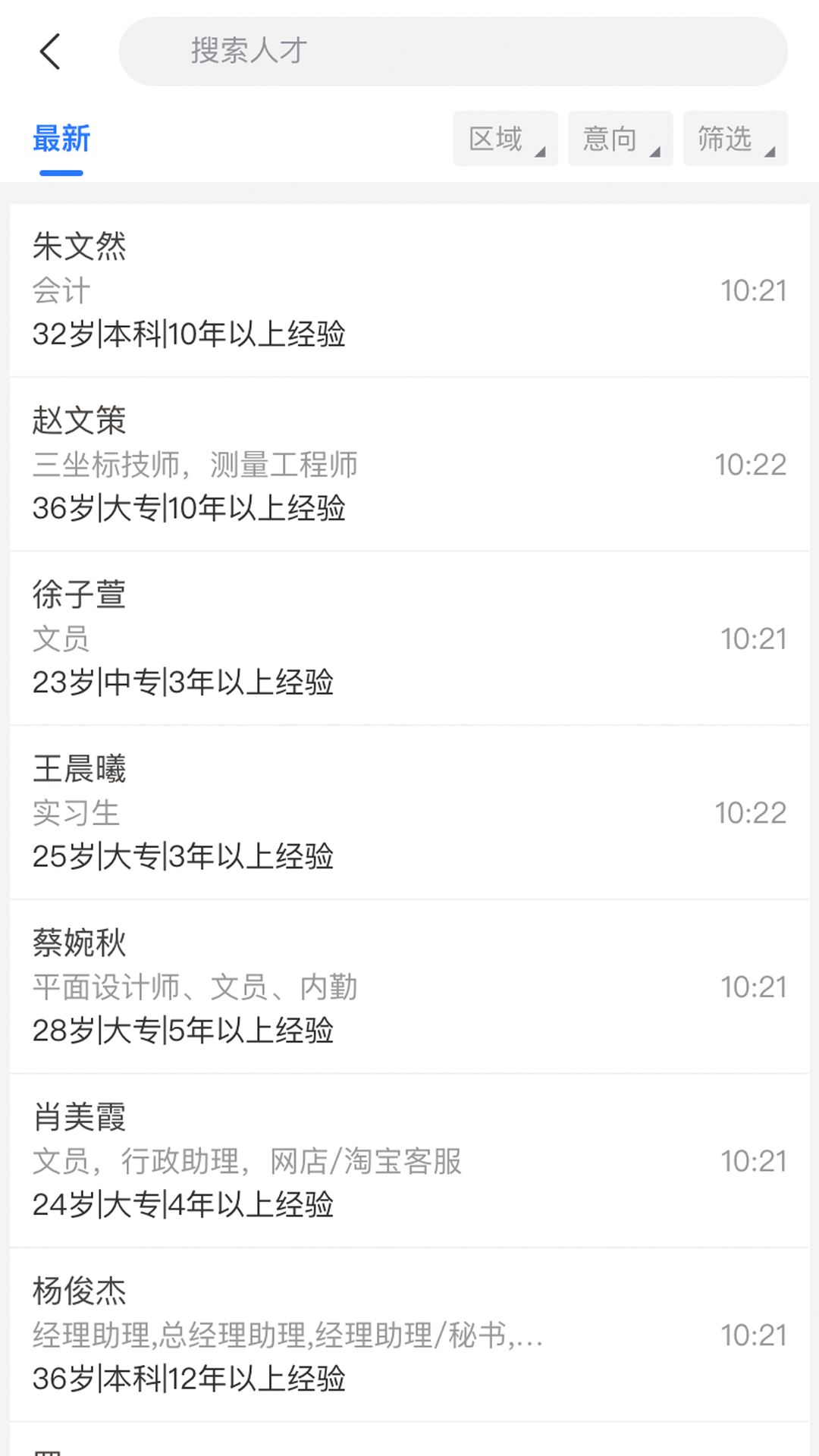View 杨俊杰's manager assistant profile
Screen dimensions: 819x1456
point(409,1331)
